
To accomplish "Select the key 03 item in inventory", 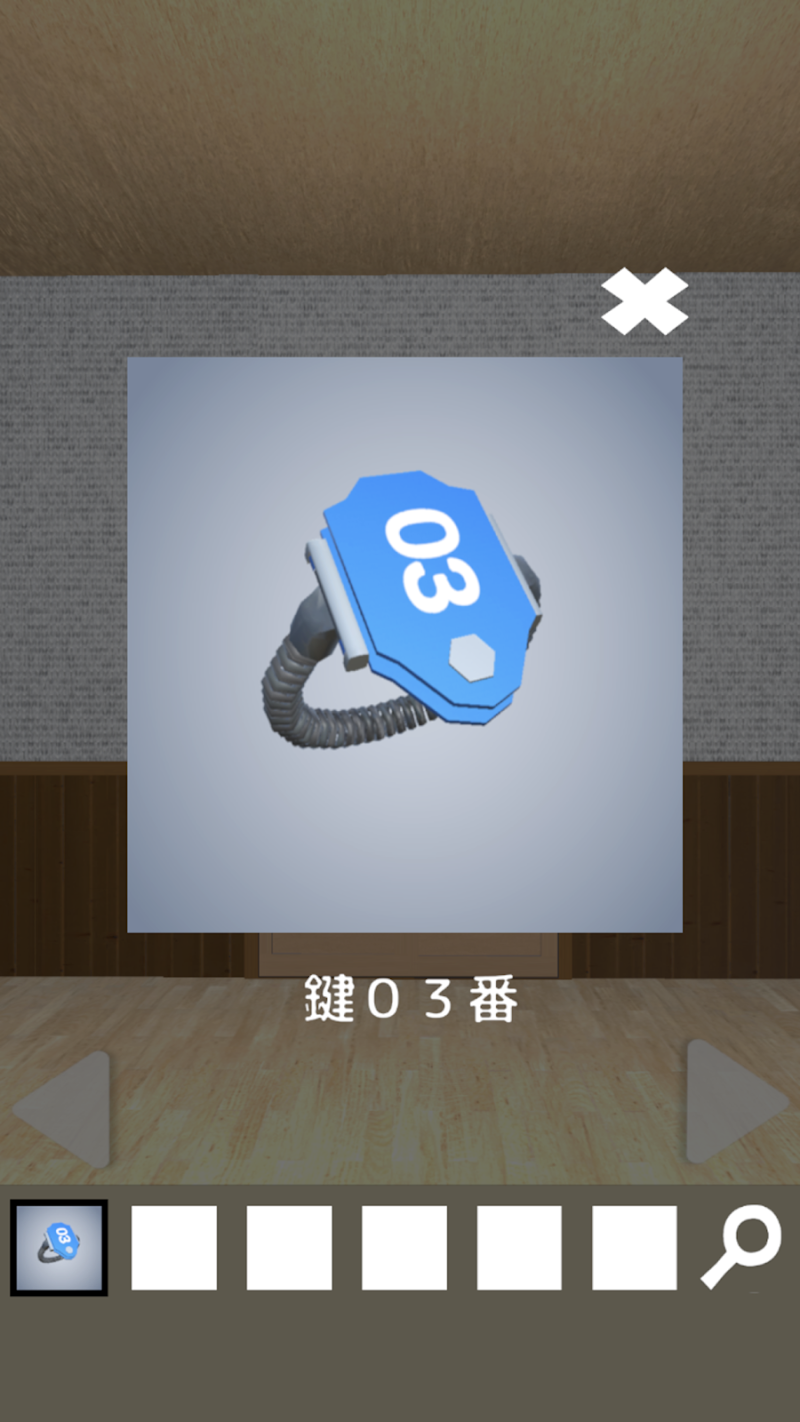I will [x=59, y=1247].
